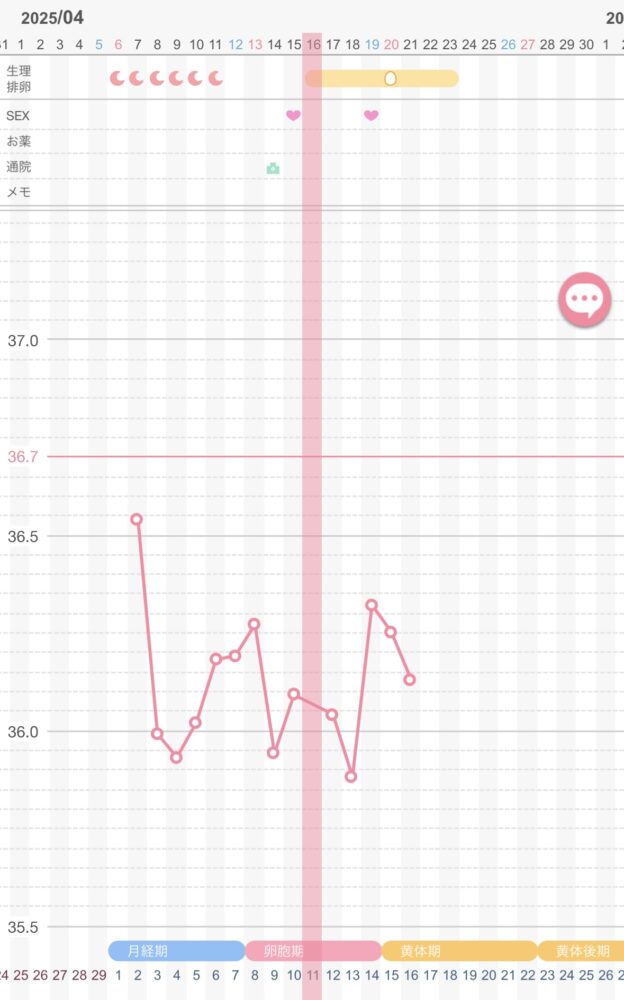Open the pink chat bubble button
Viewport: 624px width, 1000px height.
click(x=584, y=298)
